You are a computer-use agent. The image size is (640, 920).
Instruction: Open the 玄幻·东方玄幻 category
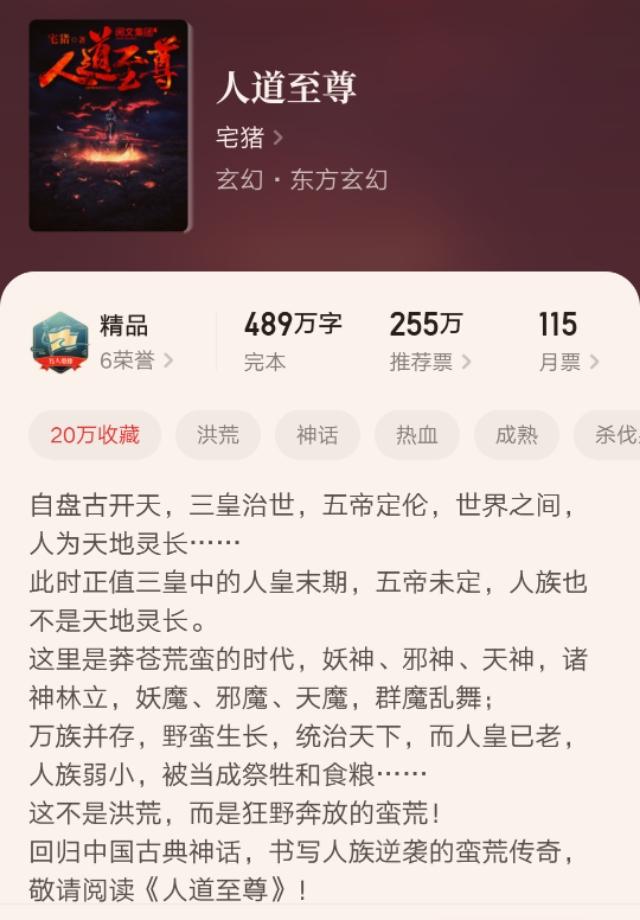301,180
